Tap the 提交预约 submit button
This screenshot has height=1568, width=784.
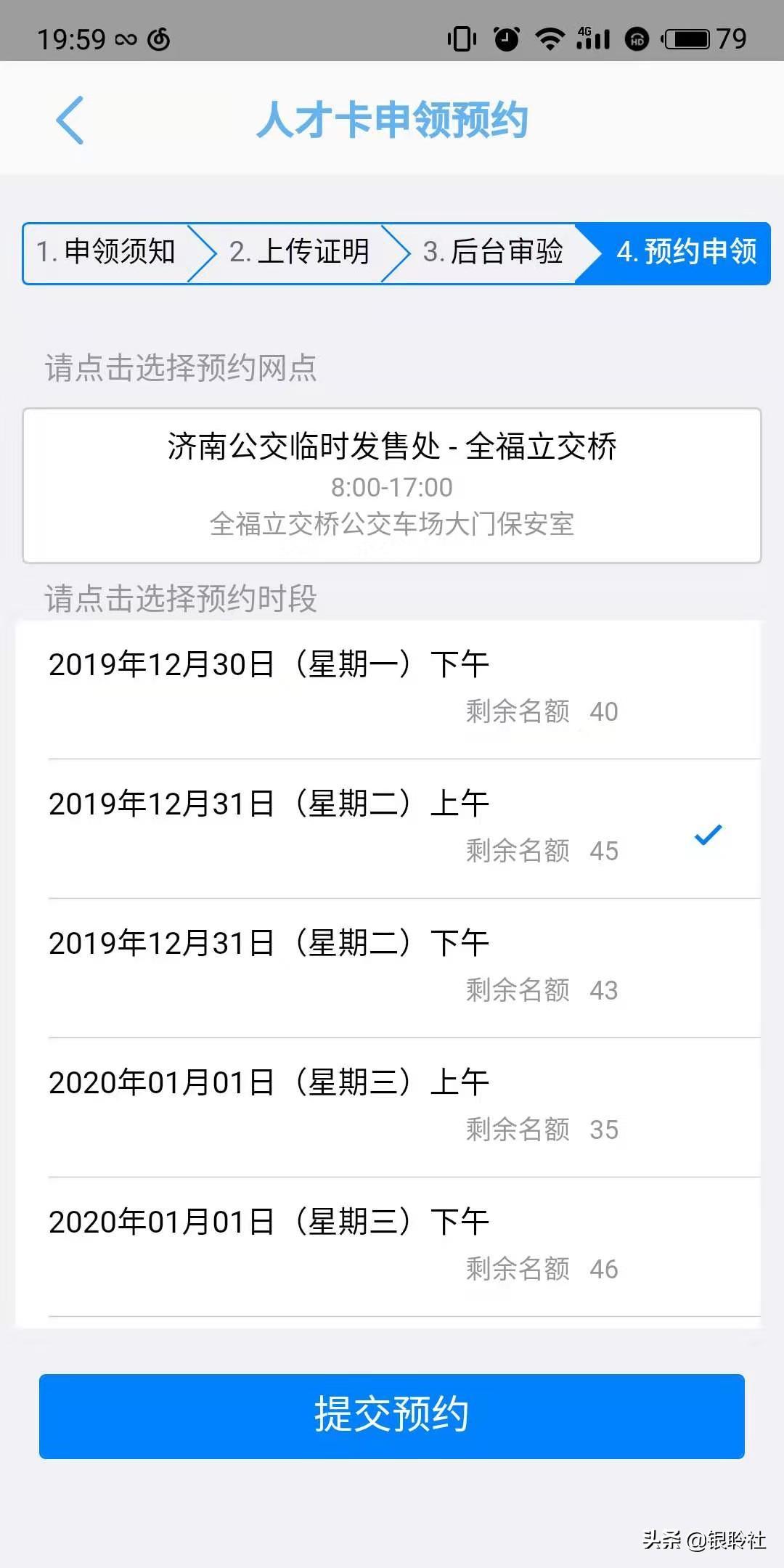pos(392,1416)
